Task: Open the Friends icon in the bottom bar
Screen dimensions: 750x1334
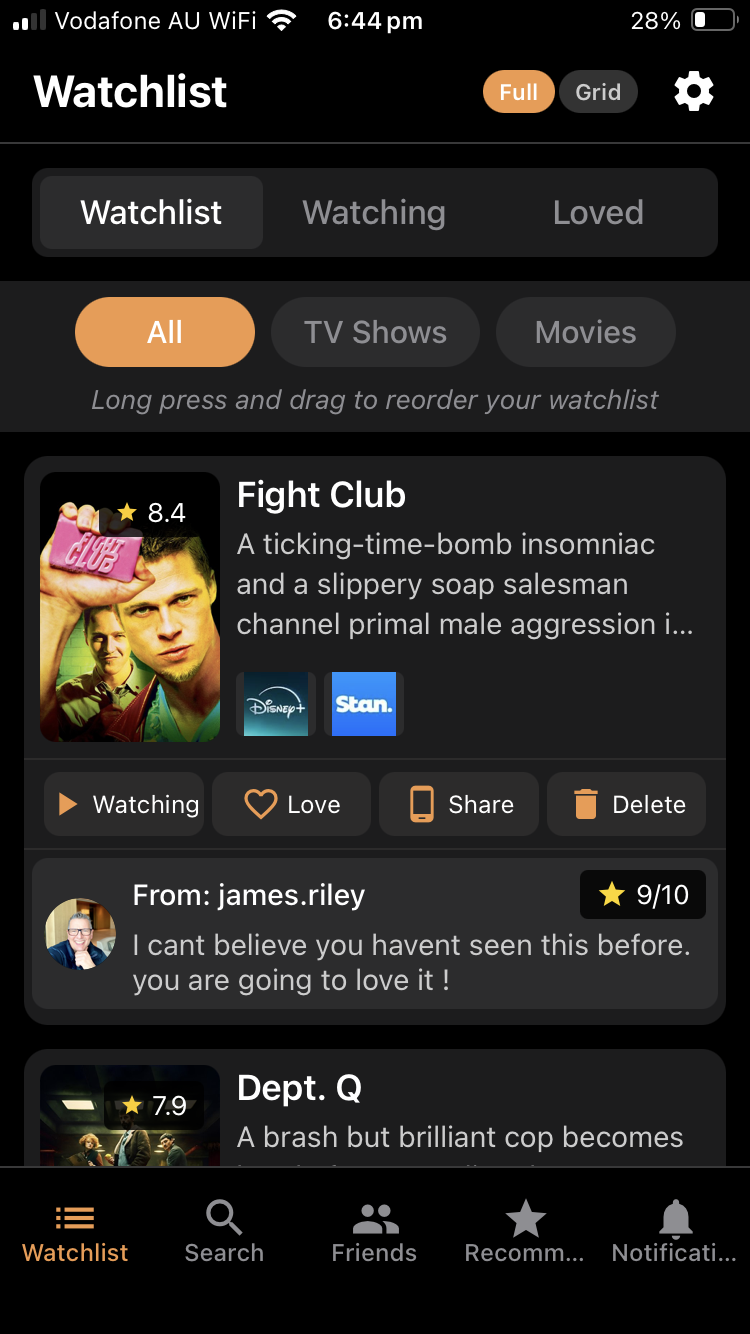Action: [374, 1219]
